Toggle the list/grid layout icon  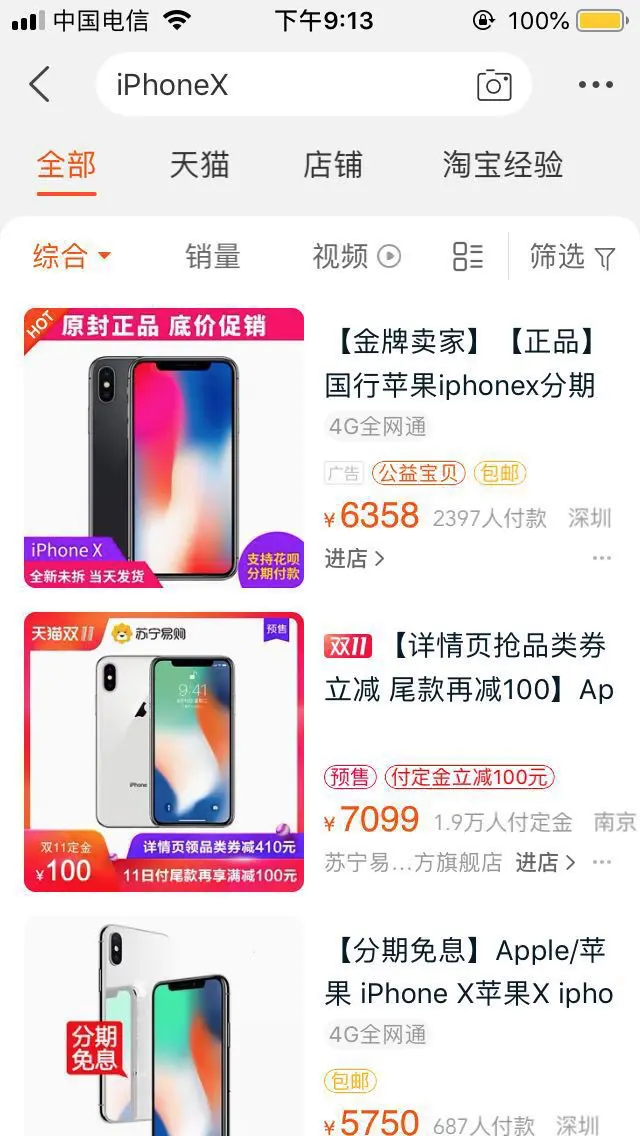click(467, 256)
